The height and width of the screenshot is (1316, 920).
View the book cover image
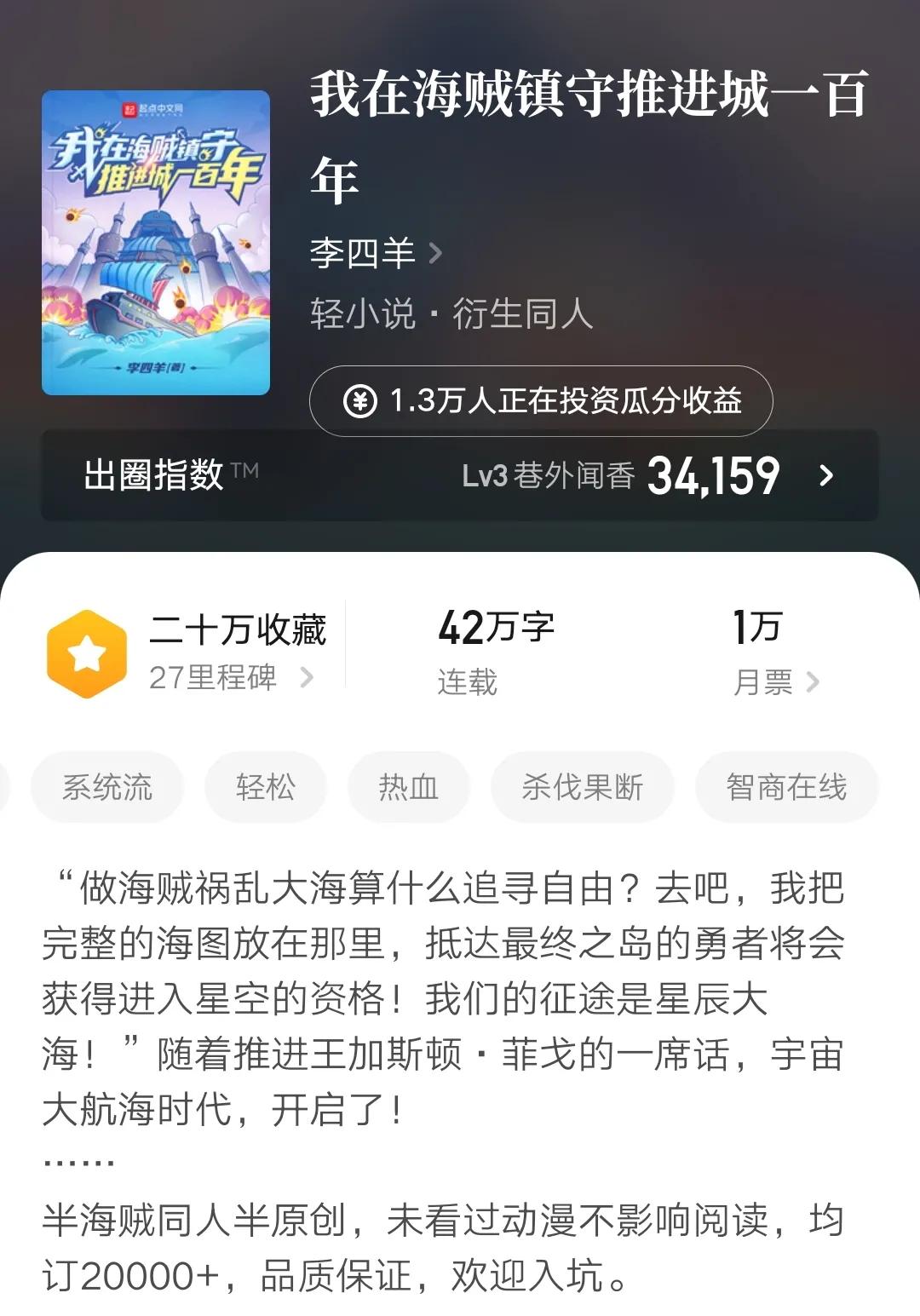click(x=156, y=243)
